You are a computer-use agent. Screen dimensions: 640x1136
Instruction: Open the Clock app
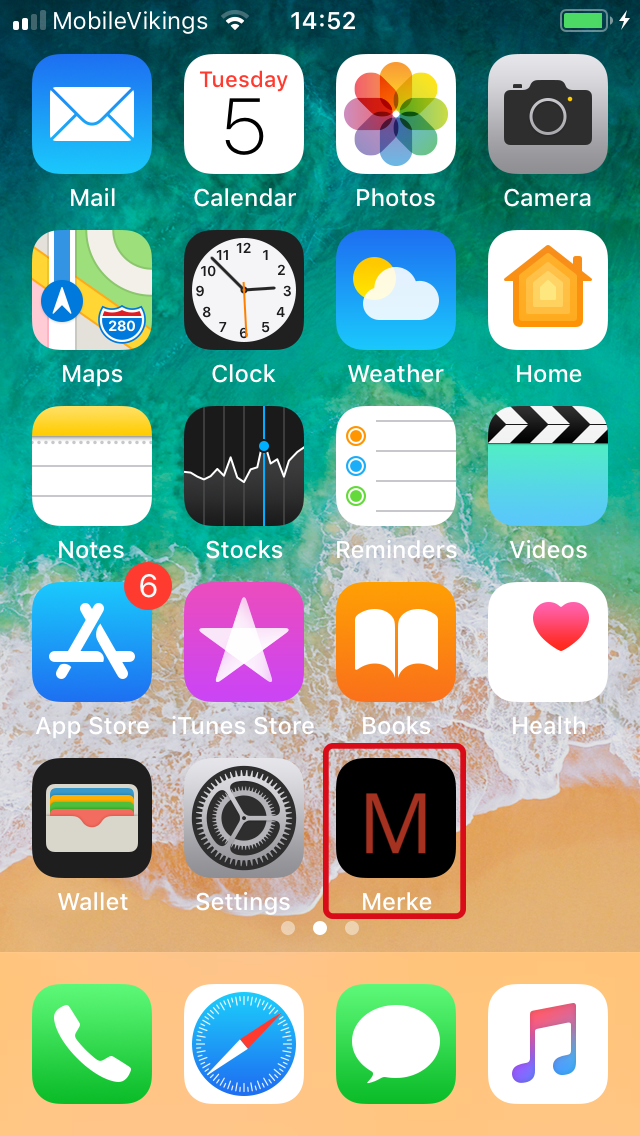(244, 290)
